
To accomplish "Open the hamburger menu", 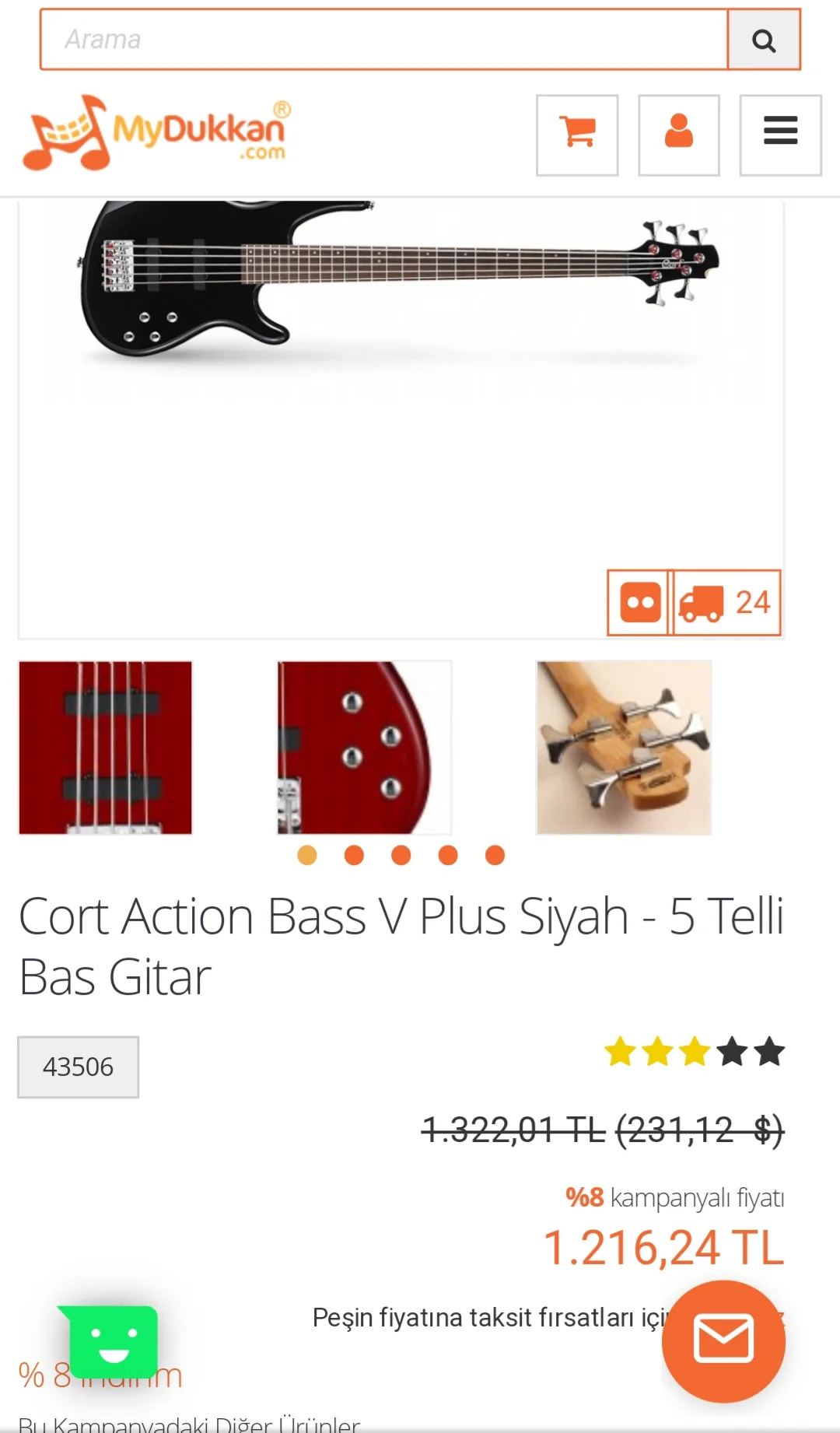I will tap(780, 135).
